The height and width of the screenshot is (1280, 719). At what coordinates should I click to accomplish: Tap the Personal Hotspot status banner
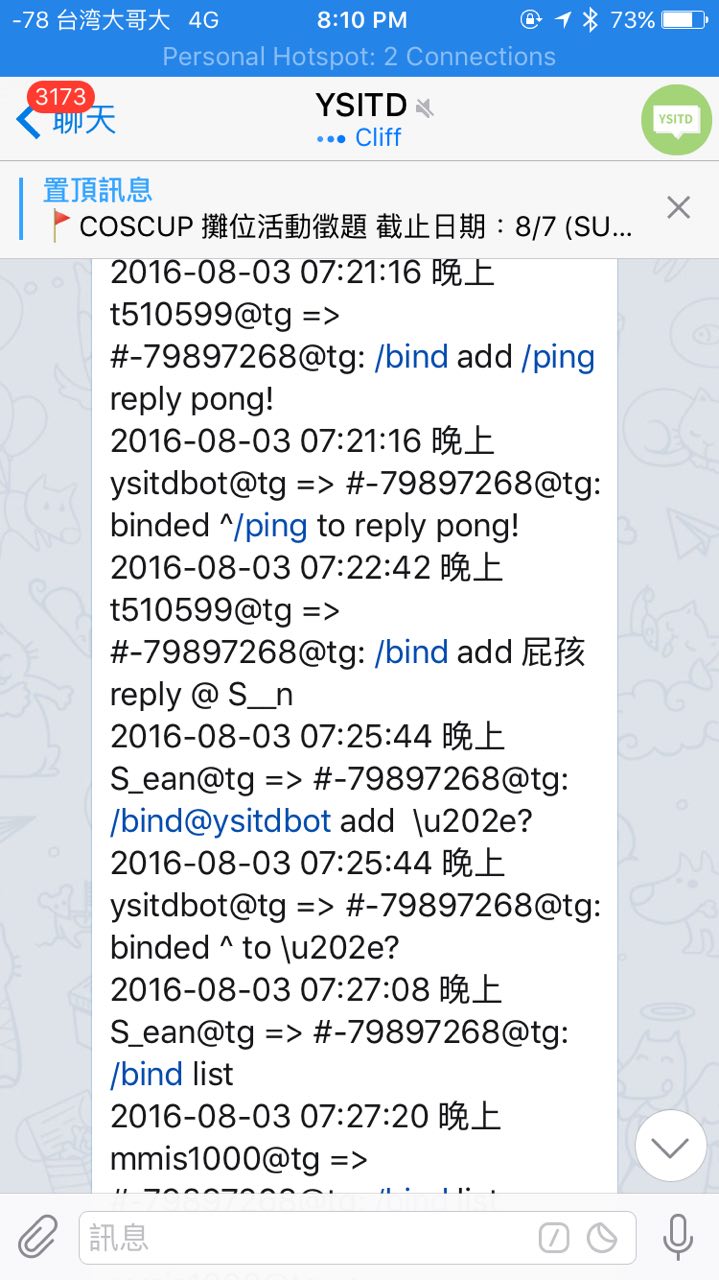359,57
